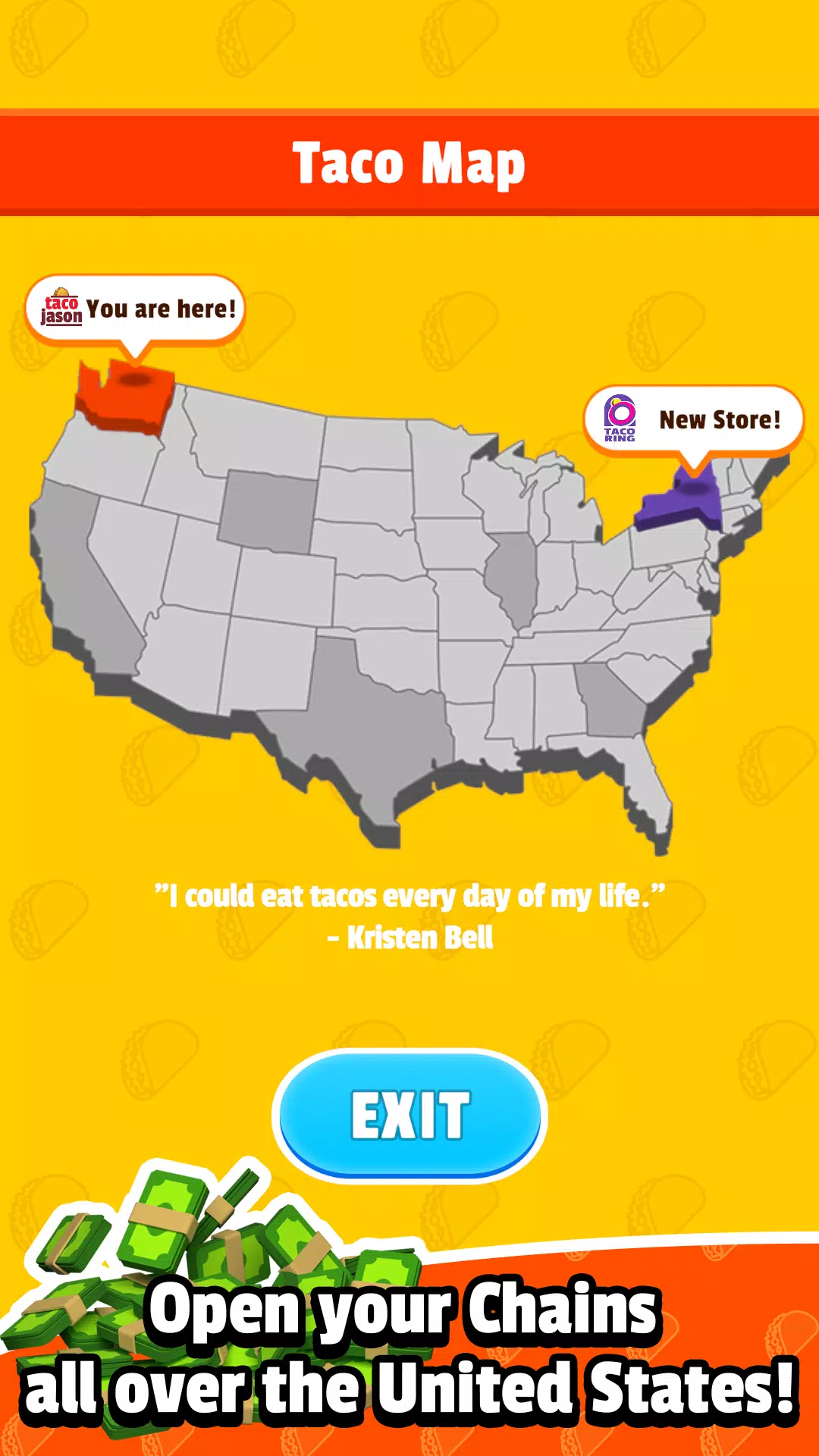
Task: Tap the blue EXIT button
Action: coord(409,1115)
